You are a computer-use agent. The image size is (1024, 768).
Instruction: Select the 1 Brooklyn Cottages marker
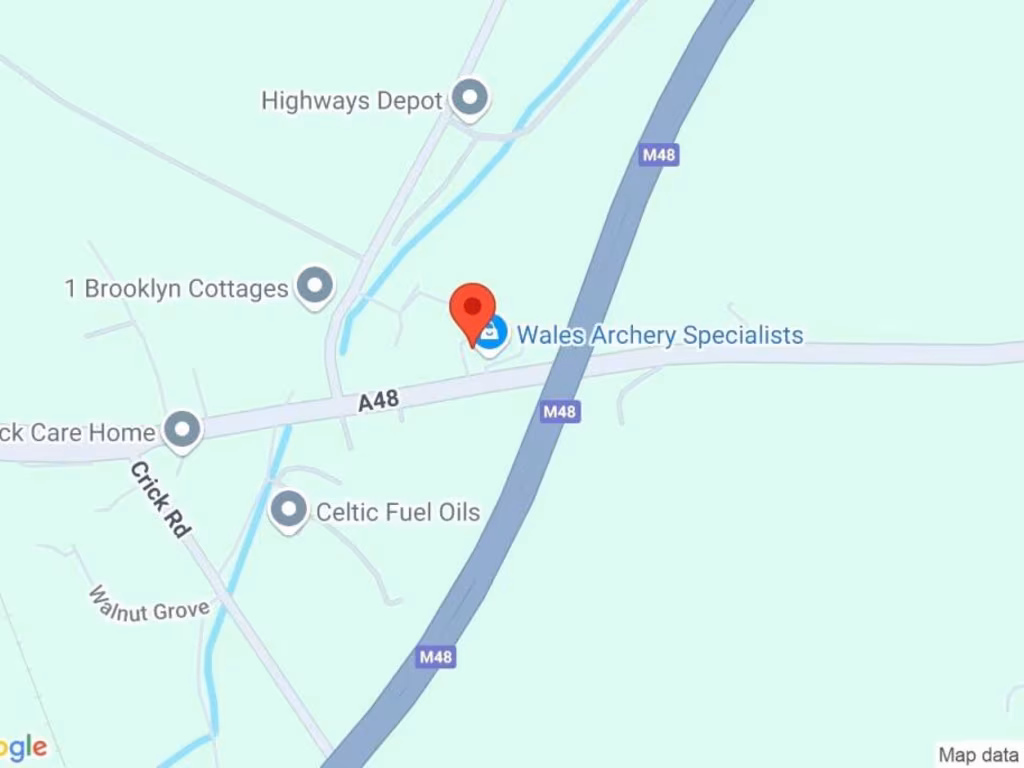[x=316, y=287]
